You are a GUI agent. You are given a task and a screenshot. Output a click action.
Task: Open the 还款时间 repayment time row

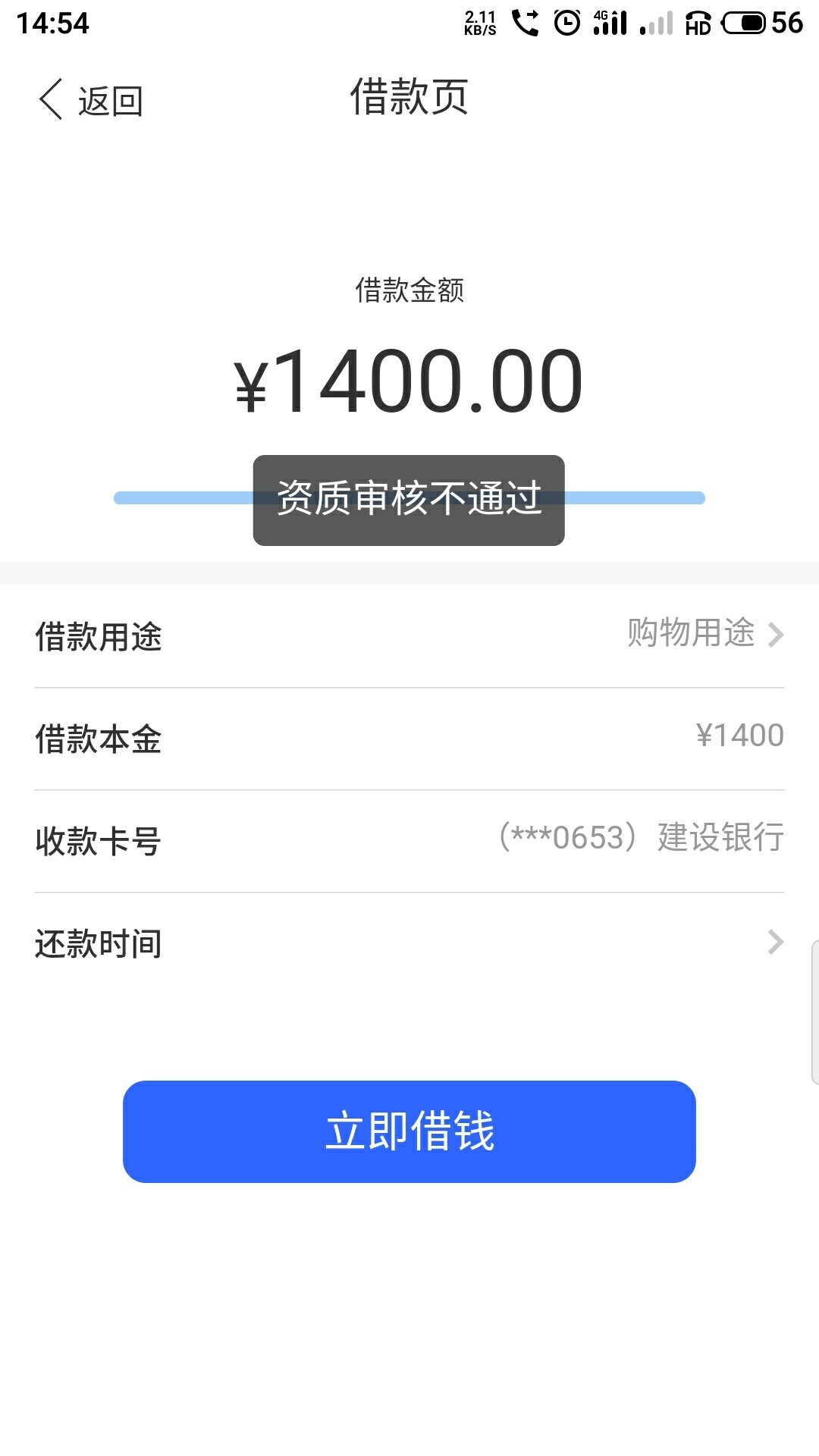pos(409,943)
